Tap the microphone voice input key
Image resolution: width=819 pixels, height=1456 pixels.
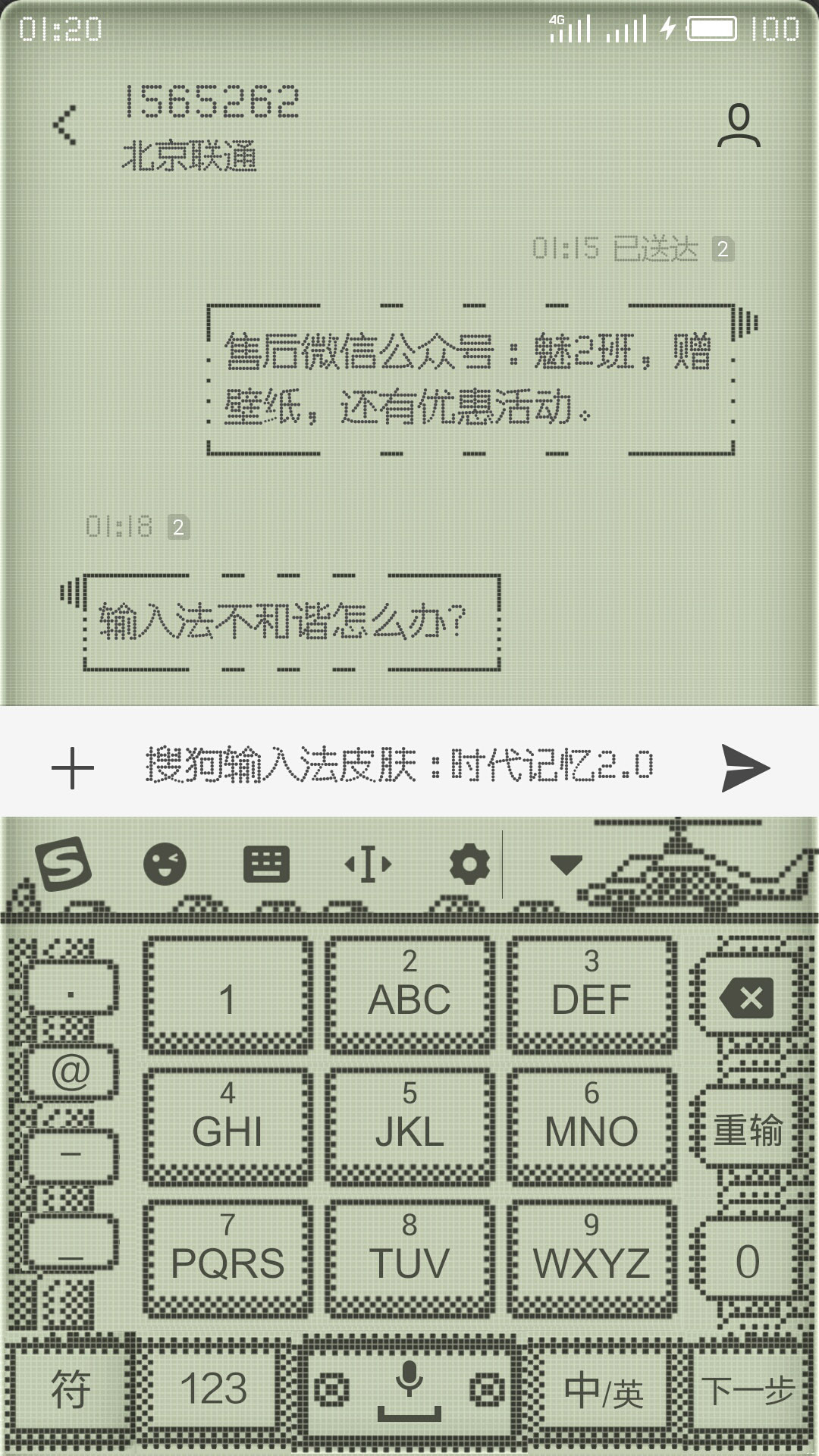409,1389
